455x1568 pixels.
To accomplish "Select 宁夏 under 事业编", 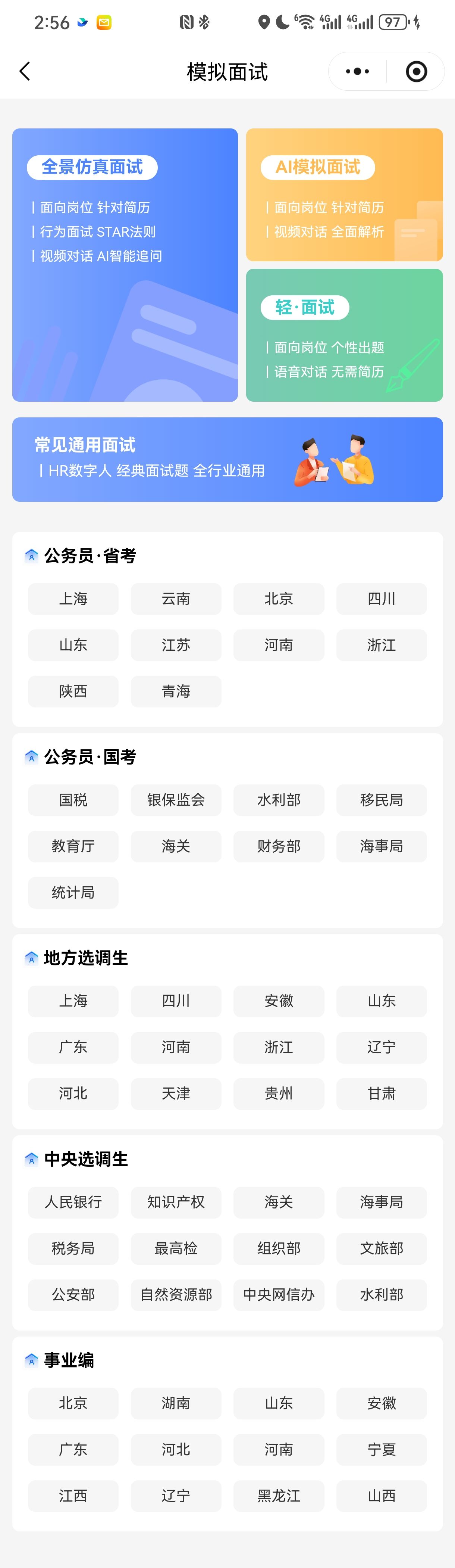I will coord(382,1450).
